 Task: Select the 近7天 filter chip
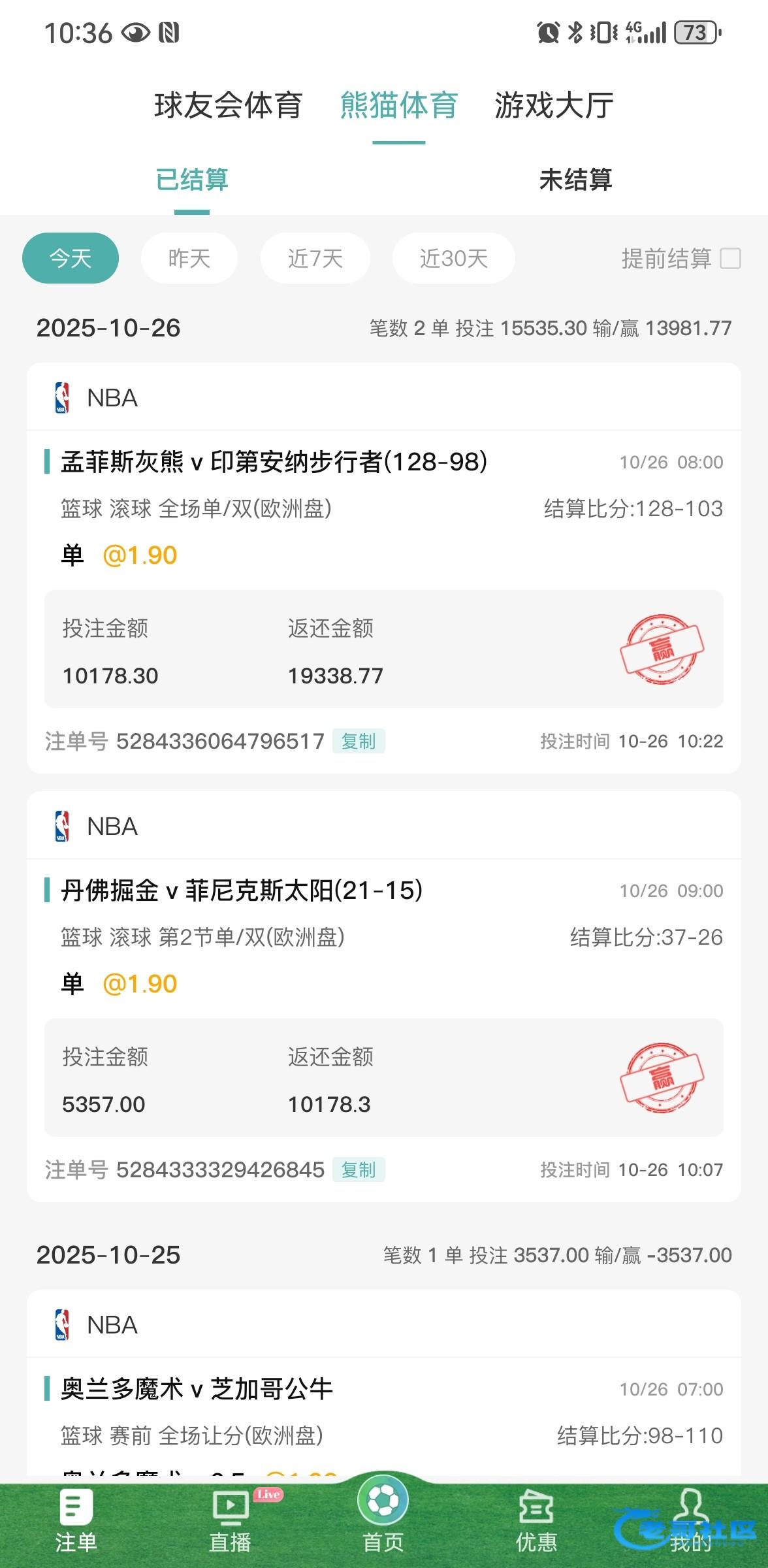coord(315,259)
